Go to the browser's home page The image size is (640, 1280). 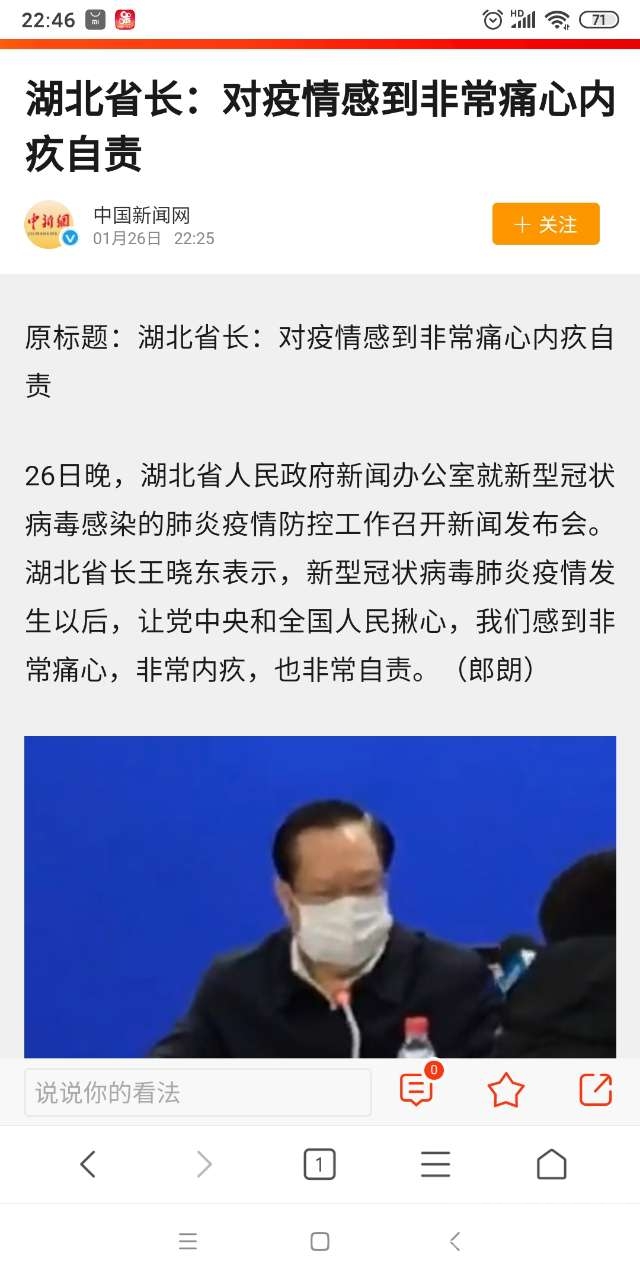(x=551, y=1164)
